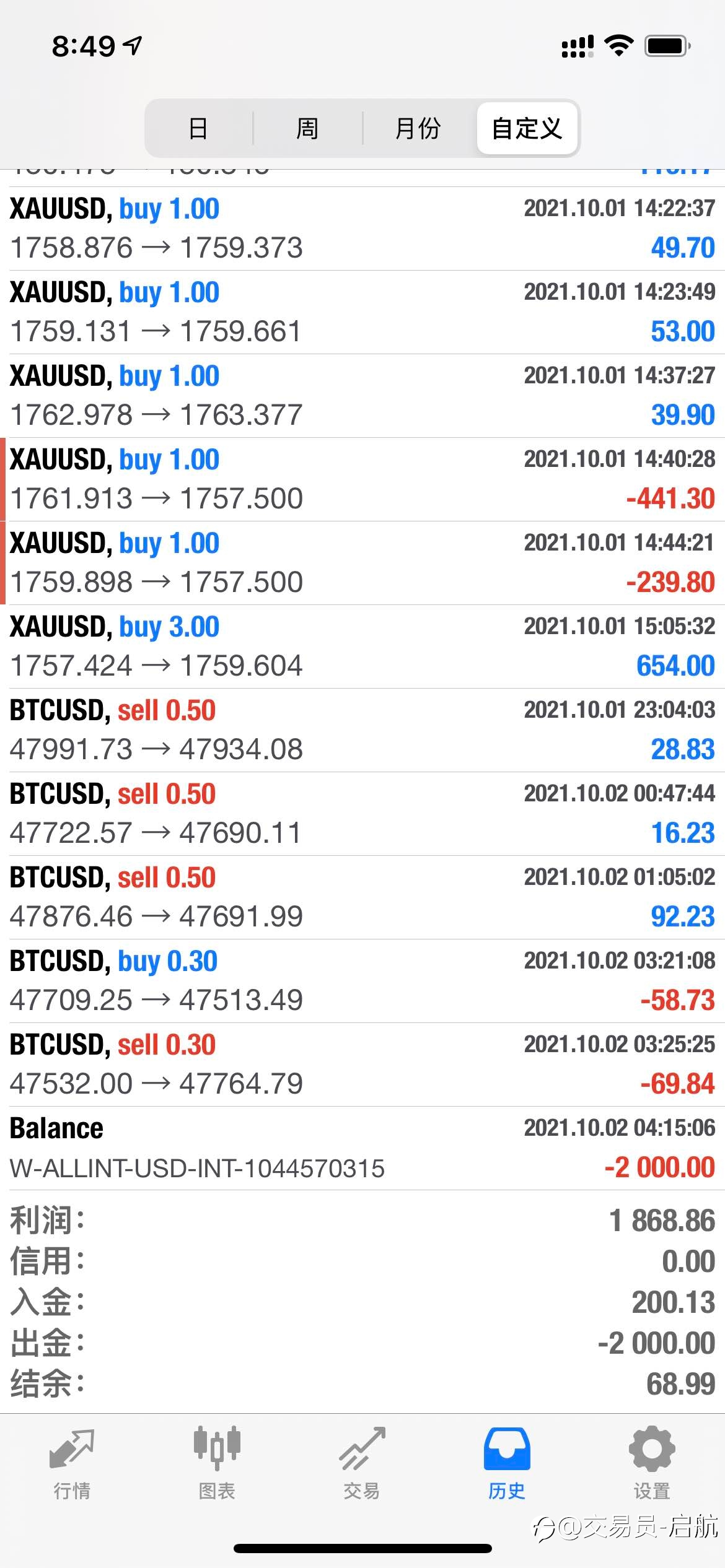725x1568 pixels.
Task: View XAUUSD trade with -441.30 loss
Action: pyautogui.click(x=362, y=479)
